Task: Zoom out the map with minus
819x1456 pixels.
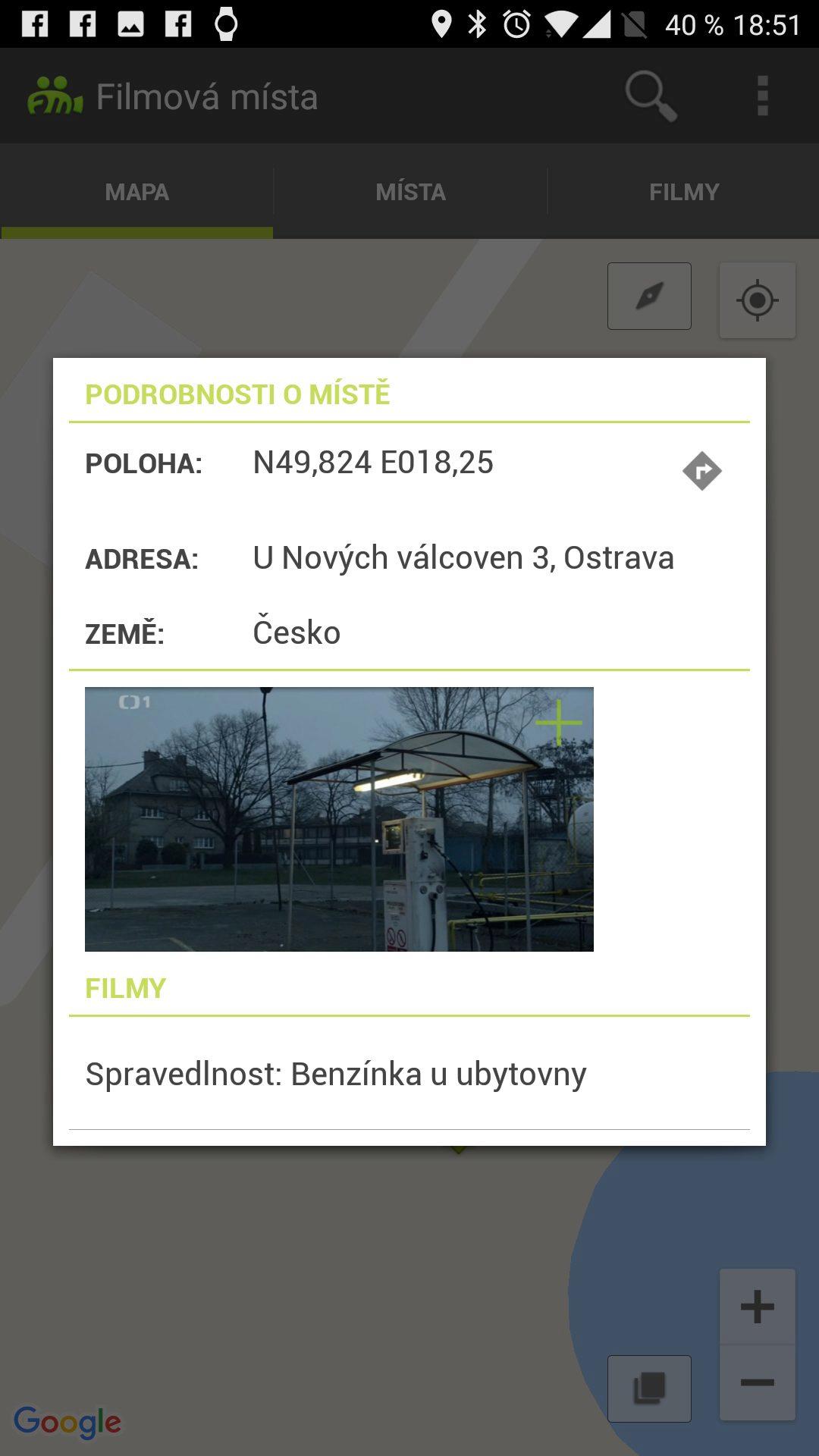Action: click(x=758, y=1382)
